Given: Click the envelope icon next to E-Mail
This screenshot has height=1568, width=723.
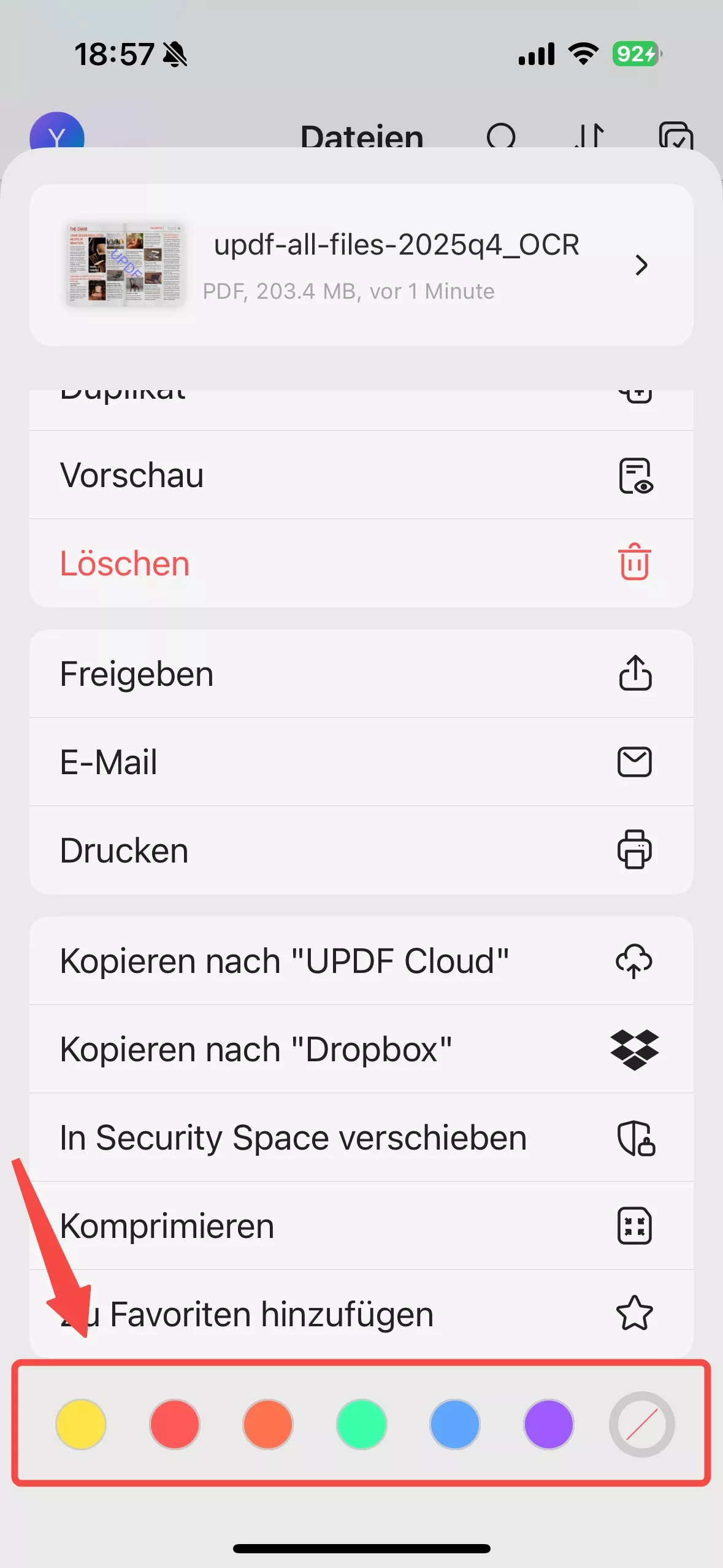Looking at the screenshot, I should 635,762.
